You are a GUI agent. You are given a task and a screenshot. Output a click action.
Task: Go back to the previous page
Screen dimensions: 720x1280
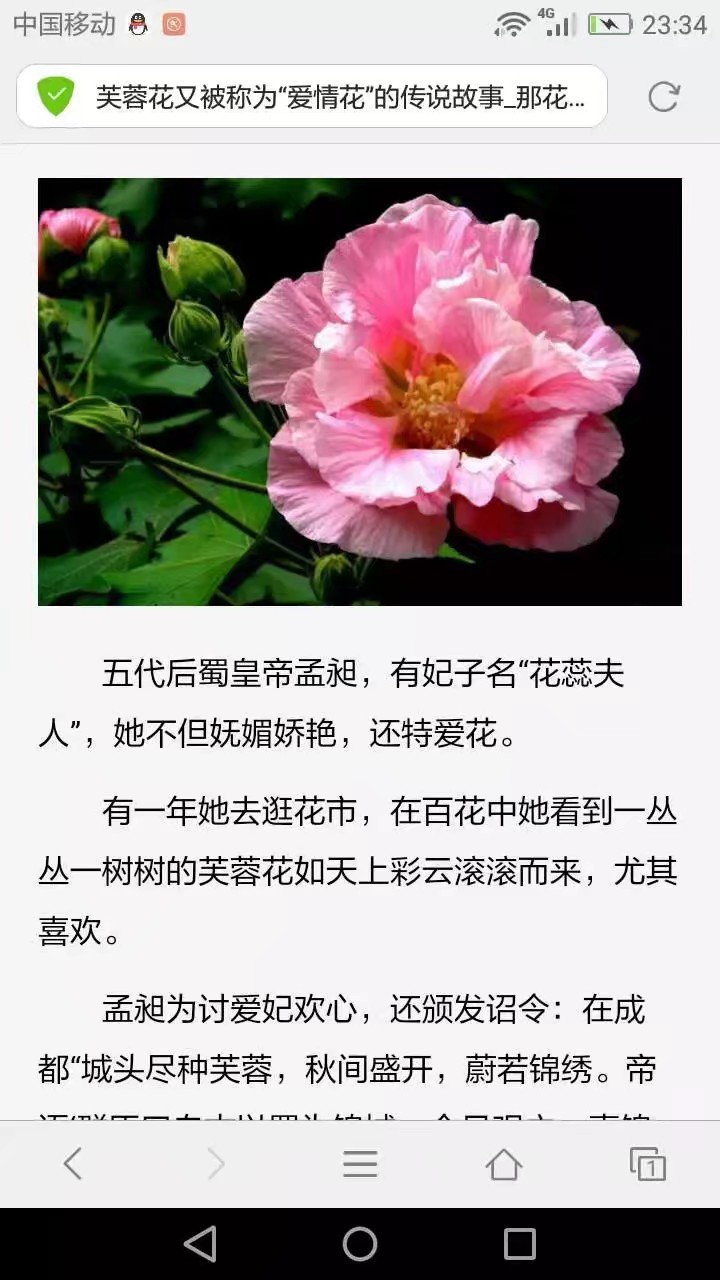72,1163
